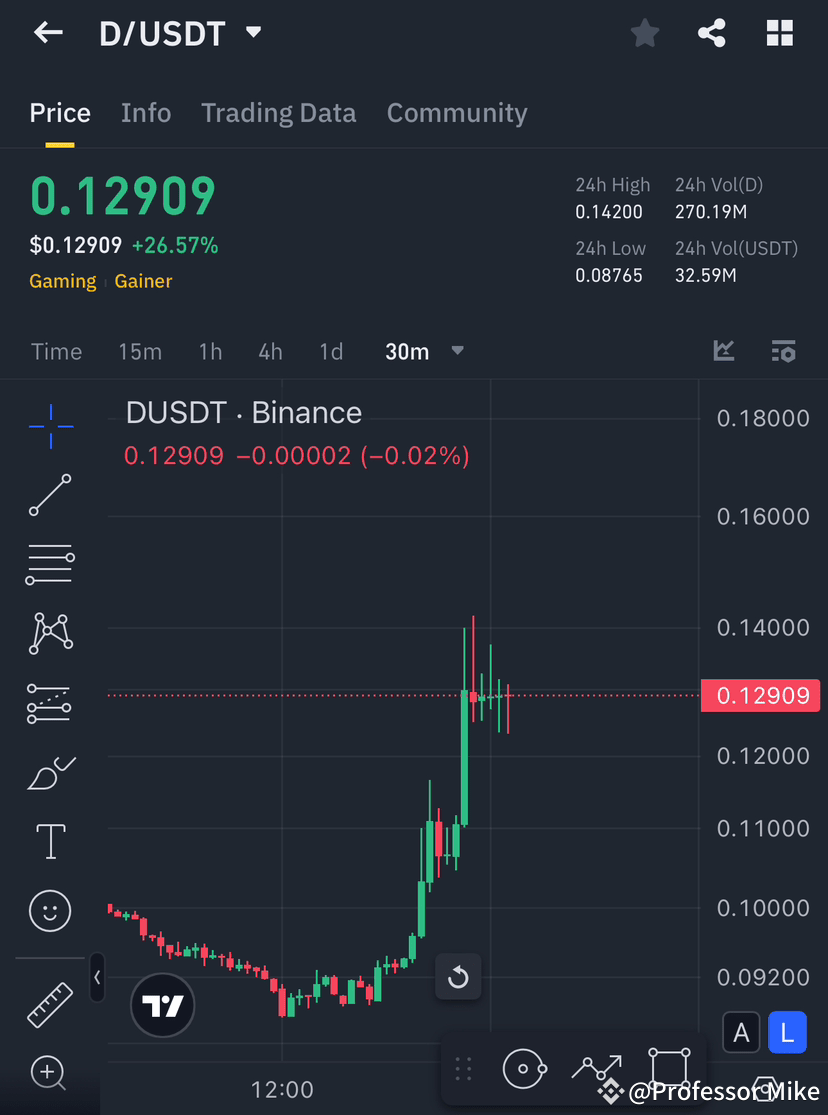Open the emoji sticker tool
This screenshot has height=1115, width=828.
50,910
